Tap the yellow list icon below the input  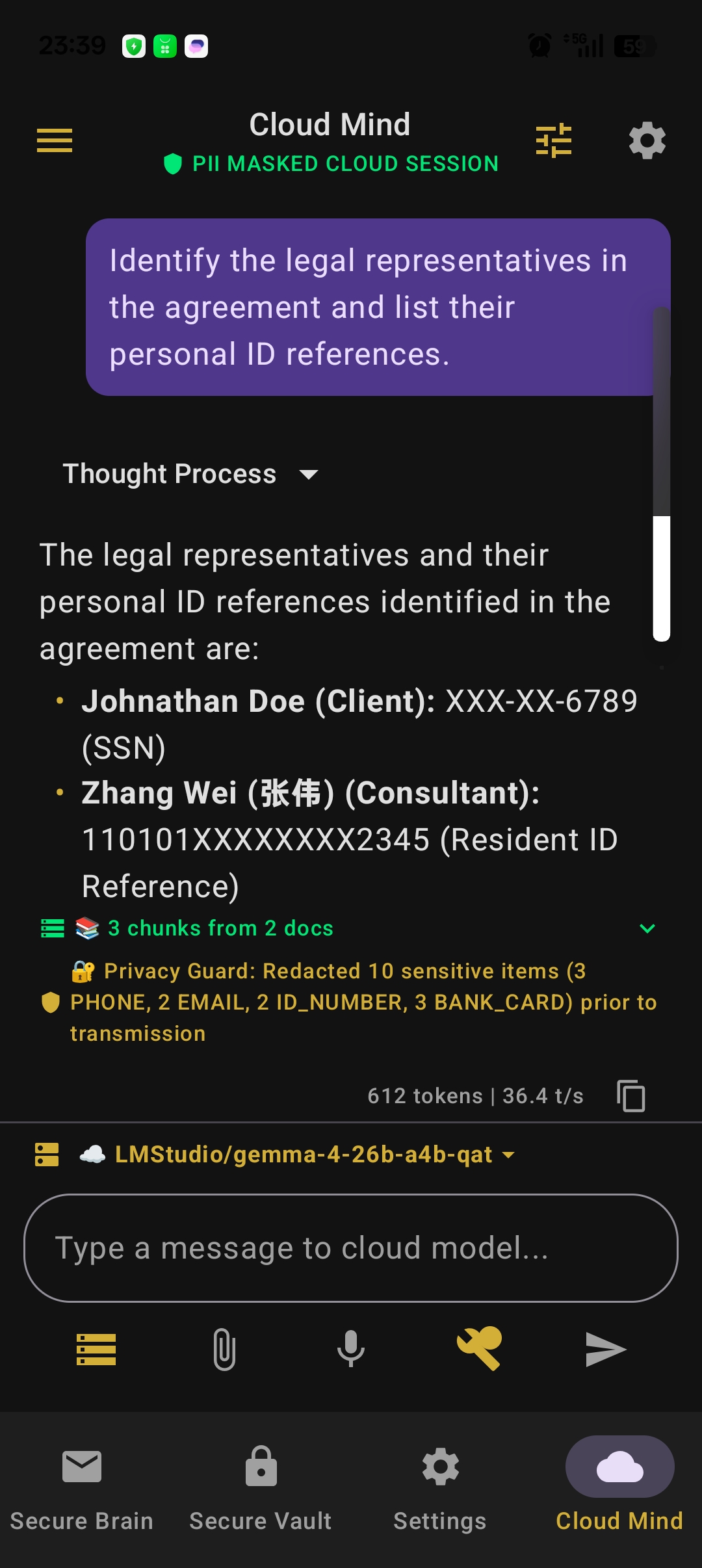(96, 1350)
